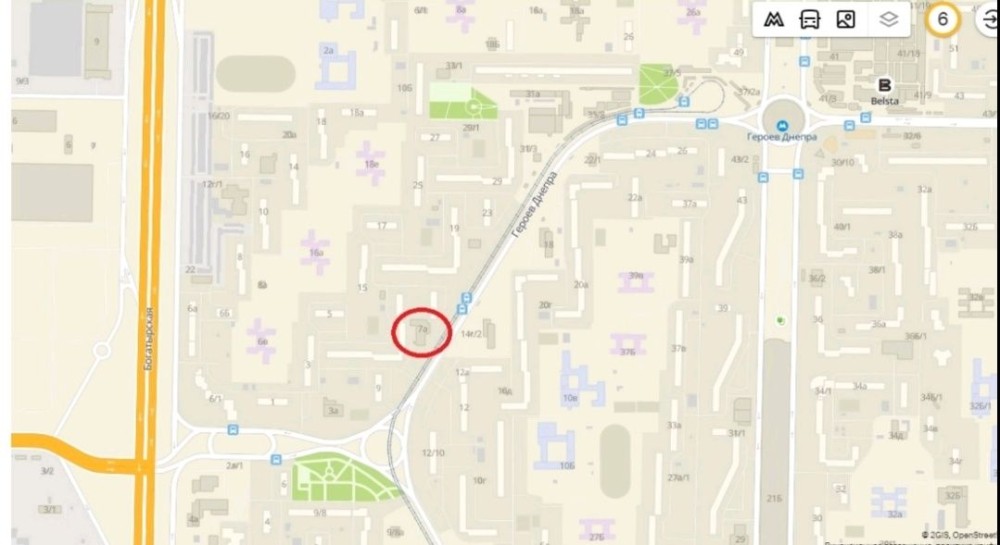The width and height of the screenshot is (1000, 545).
Task: Select the Героев Днепра metro station marker
Action: coord(783,125)
